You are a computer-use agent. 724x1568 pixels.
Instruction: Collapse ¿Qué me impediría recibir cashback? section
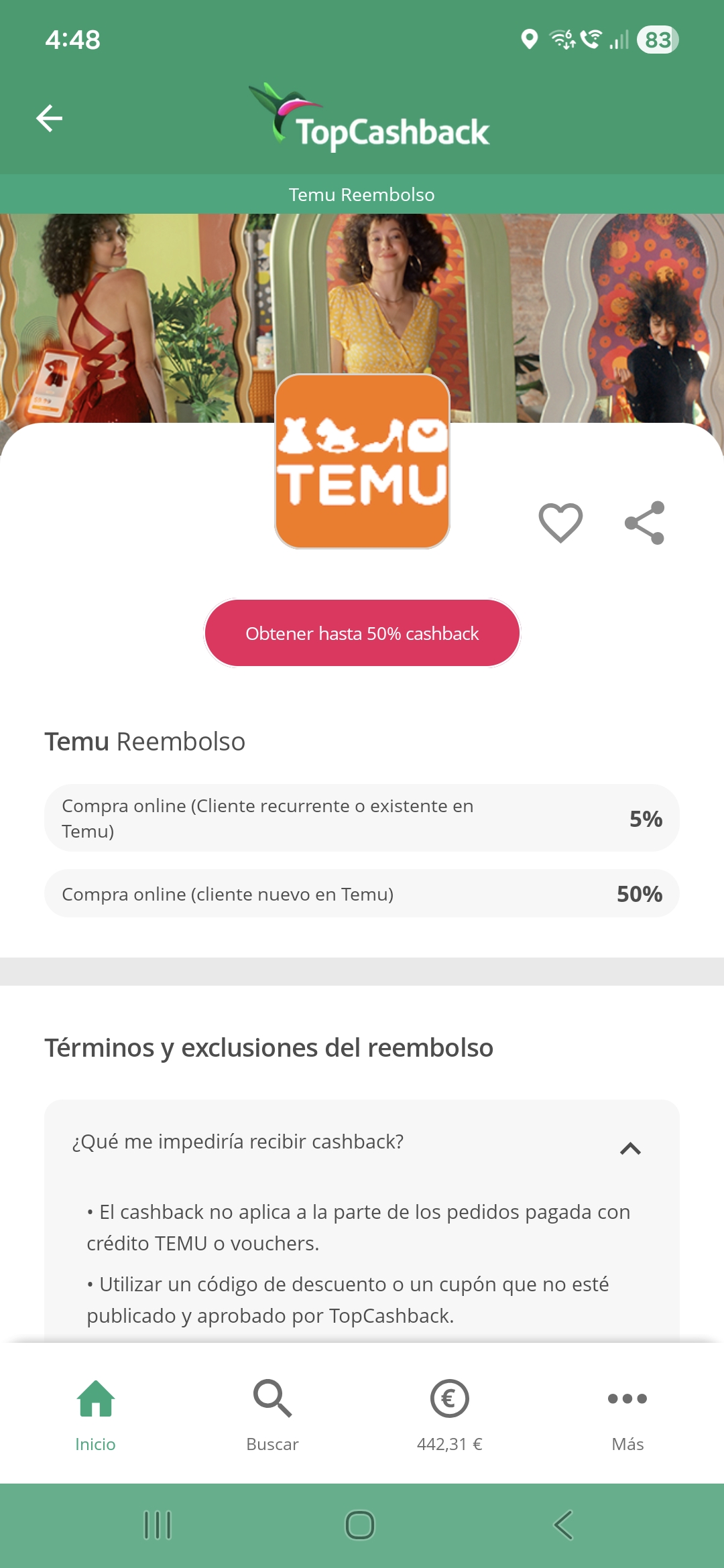tap(630, 1149)
